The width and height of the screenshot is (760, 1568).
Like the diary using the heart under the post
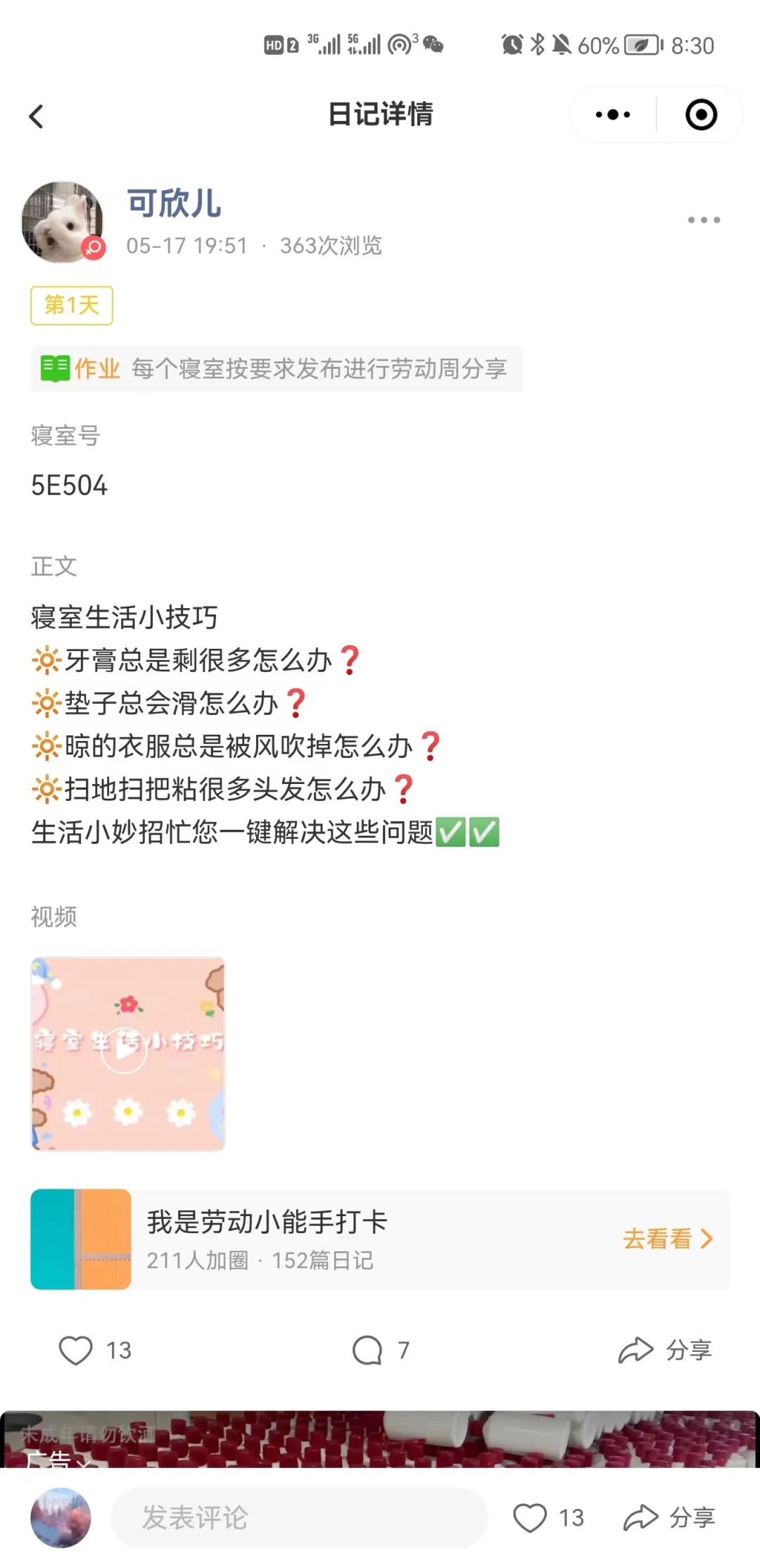click(76, 1351)
